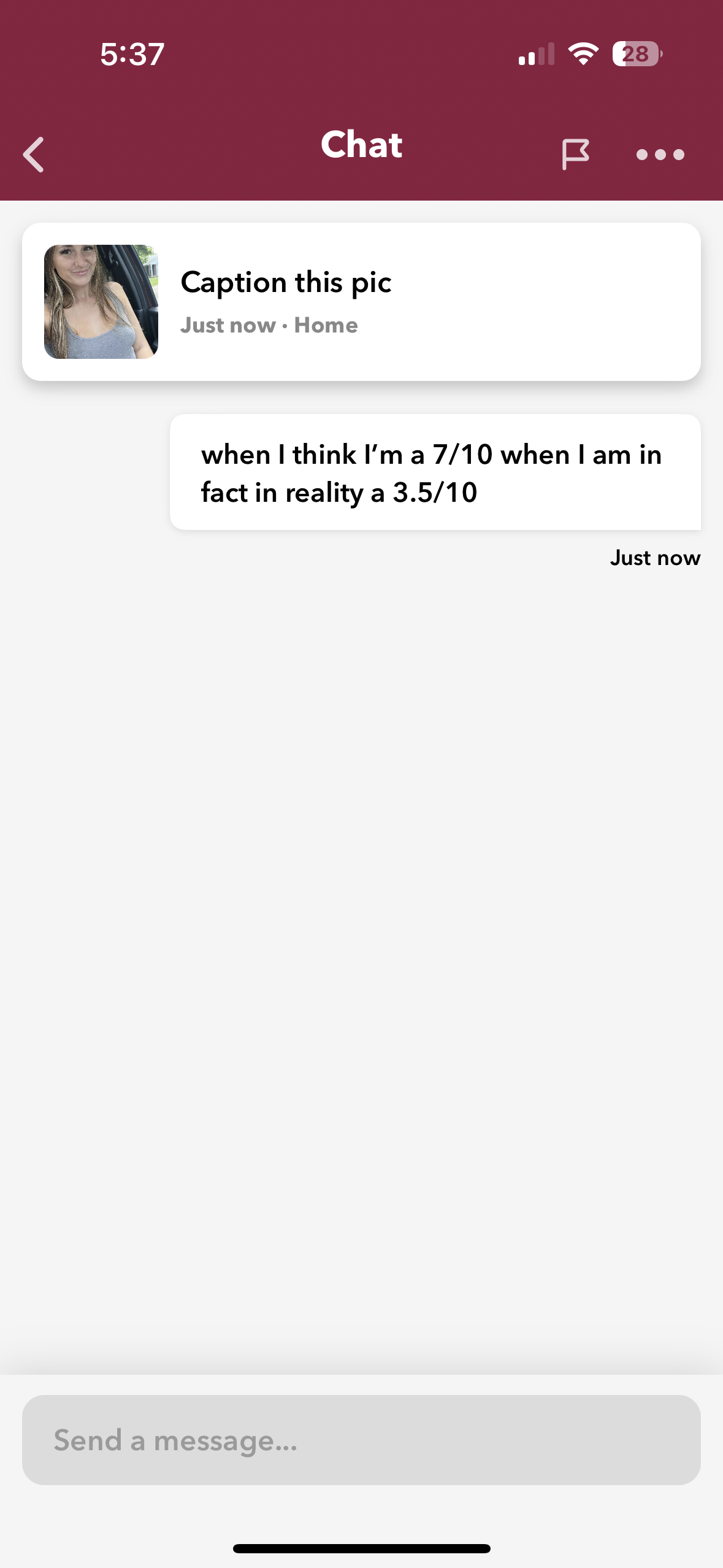Focus the "Send a message..." field
Image resolution: width=723 pixels, height=1568 pixels.
(x=361, y=1439)
